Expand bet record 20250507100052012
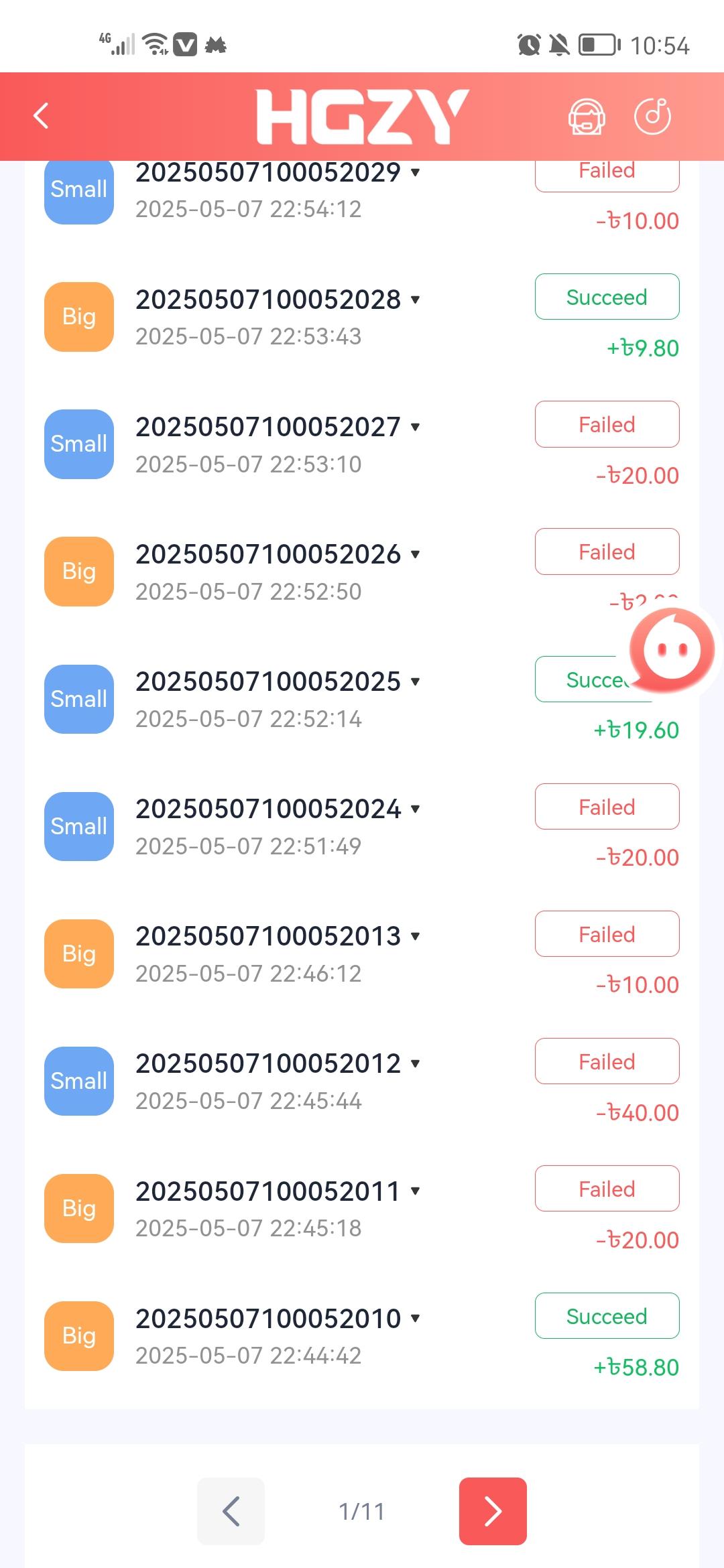Viewport: 724px width, 1568px height. pyautogui.click(x=415, y=1063)
